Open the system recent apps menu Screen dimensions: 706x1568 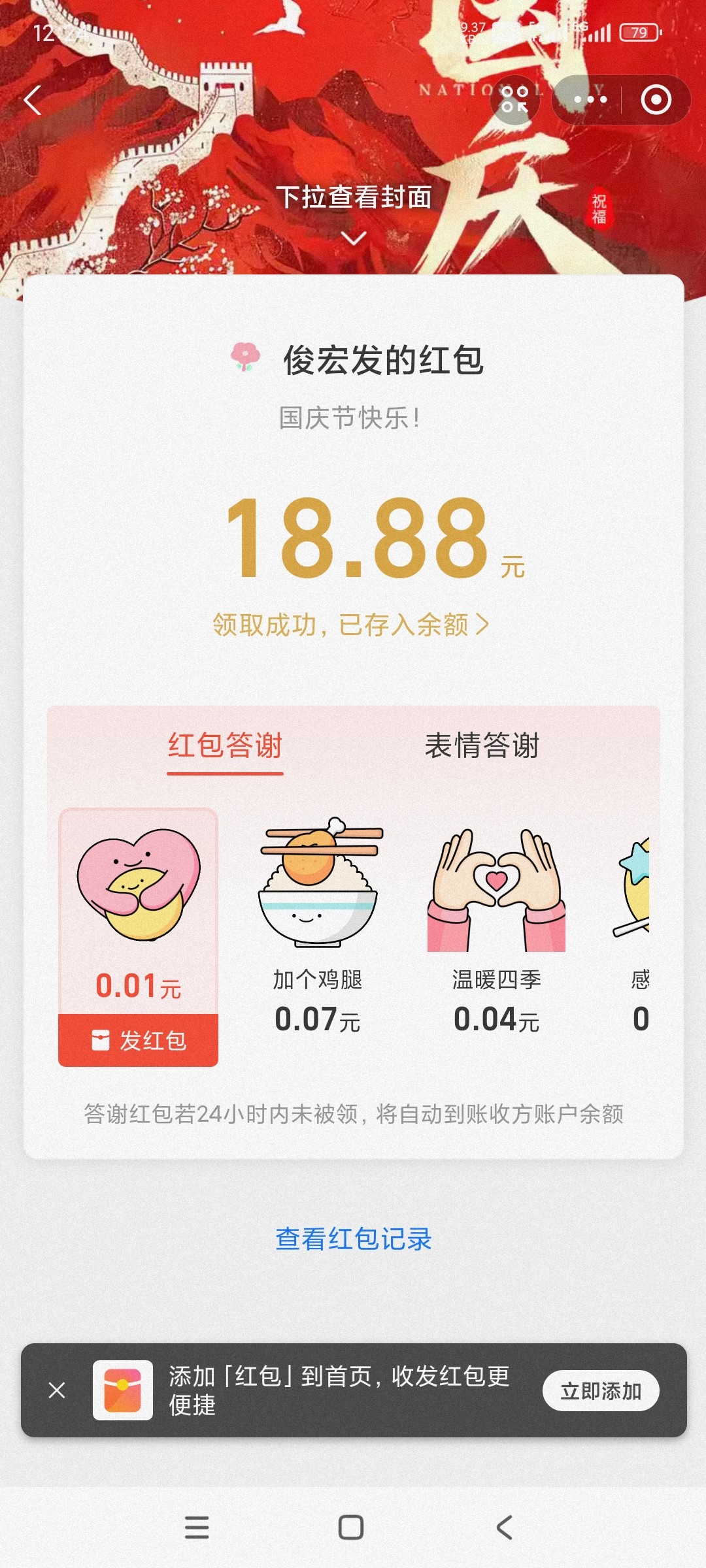tap(197, 1527)
